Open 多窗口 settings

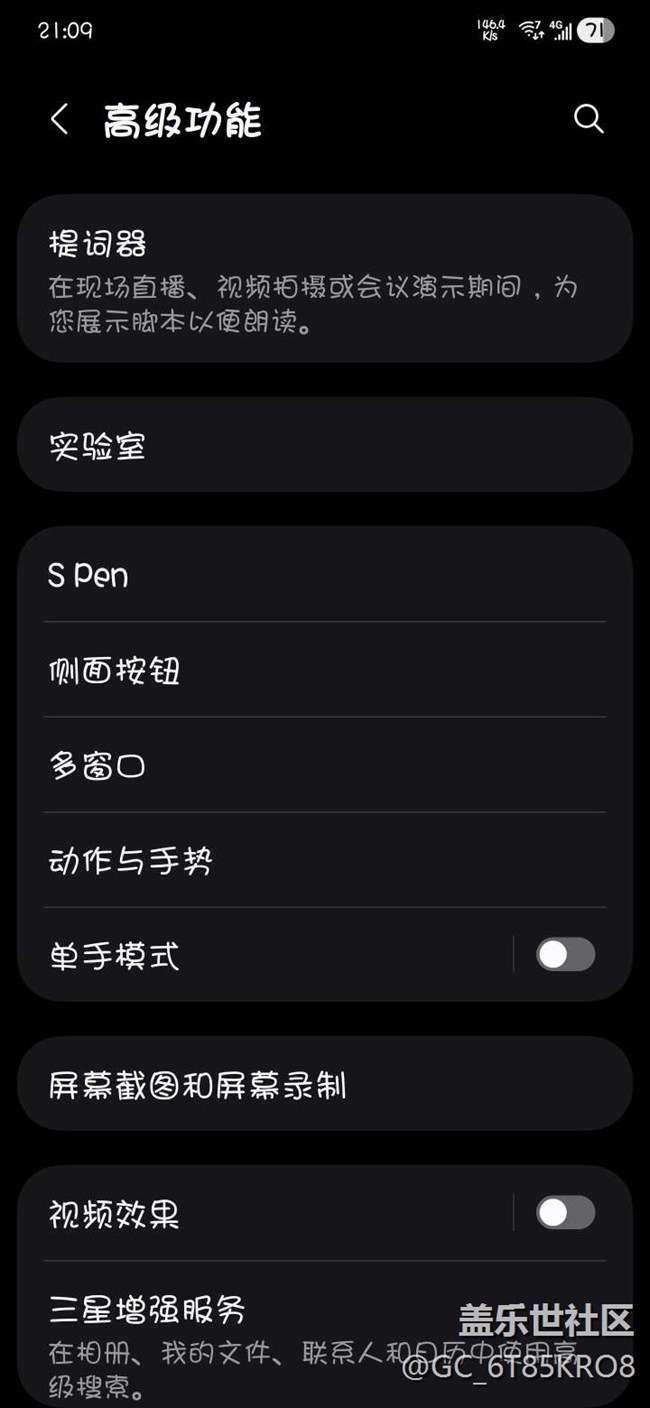pyautogui.click(x=324, y=765)
